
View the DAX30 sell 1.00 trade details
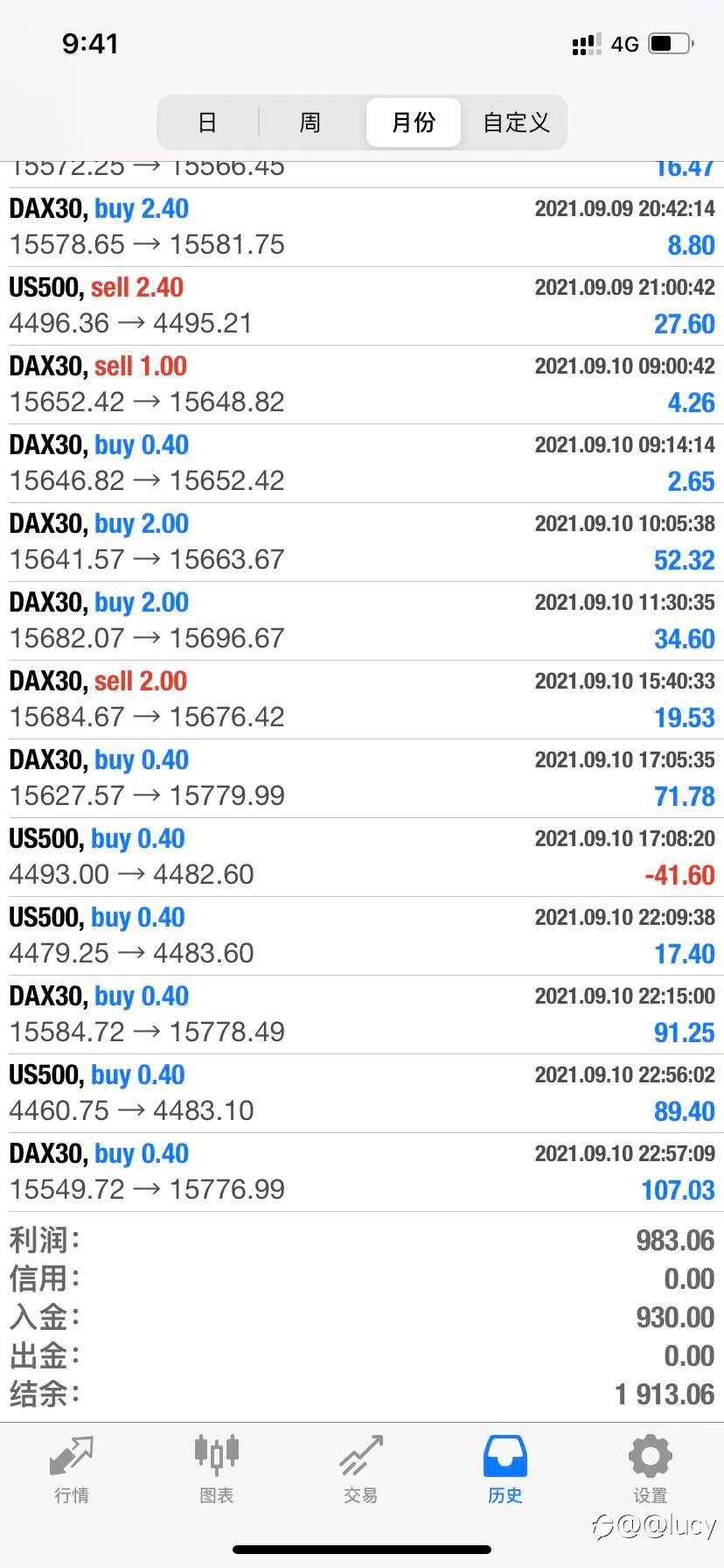362,384
